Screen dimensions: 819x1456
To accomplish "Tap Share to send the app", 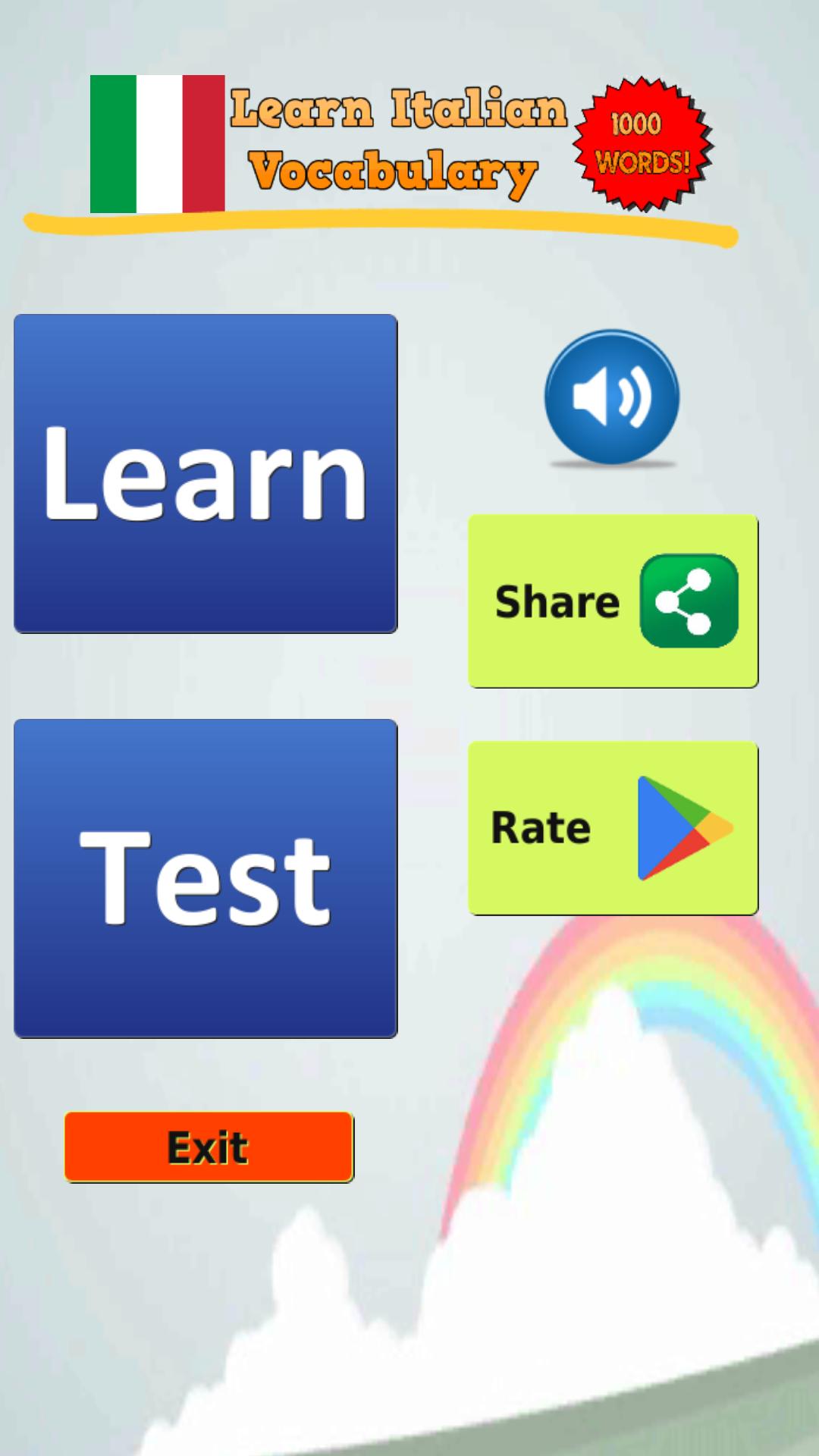I will [613, 601].
